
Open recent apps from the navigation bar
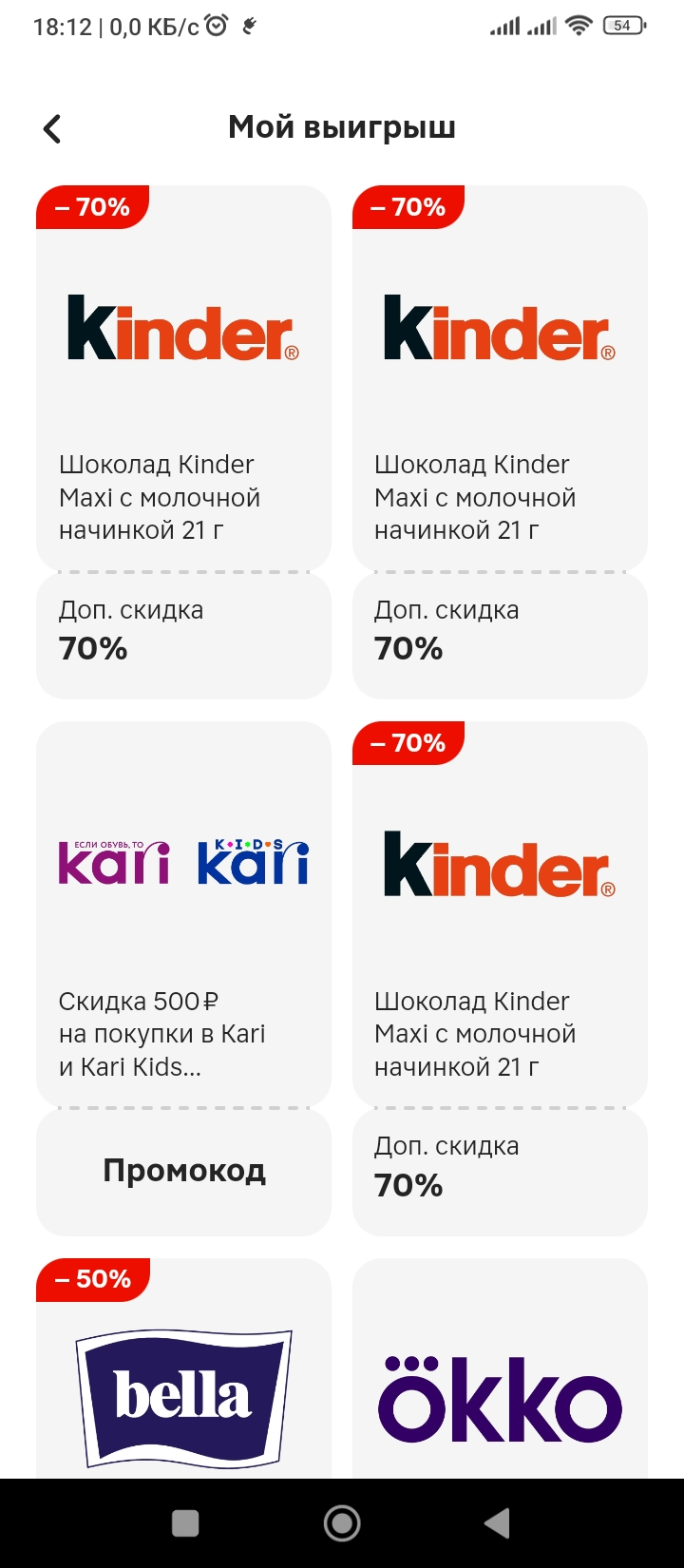coord(185,1523)
